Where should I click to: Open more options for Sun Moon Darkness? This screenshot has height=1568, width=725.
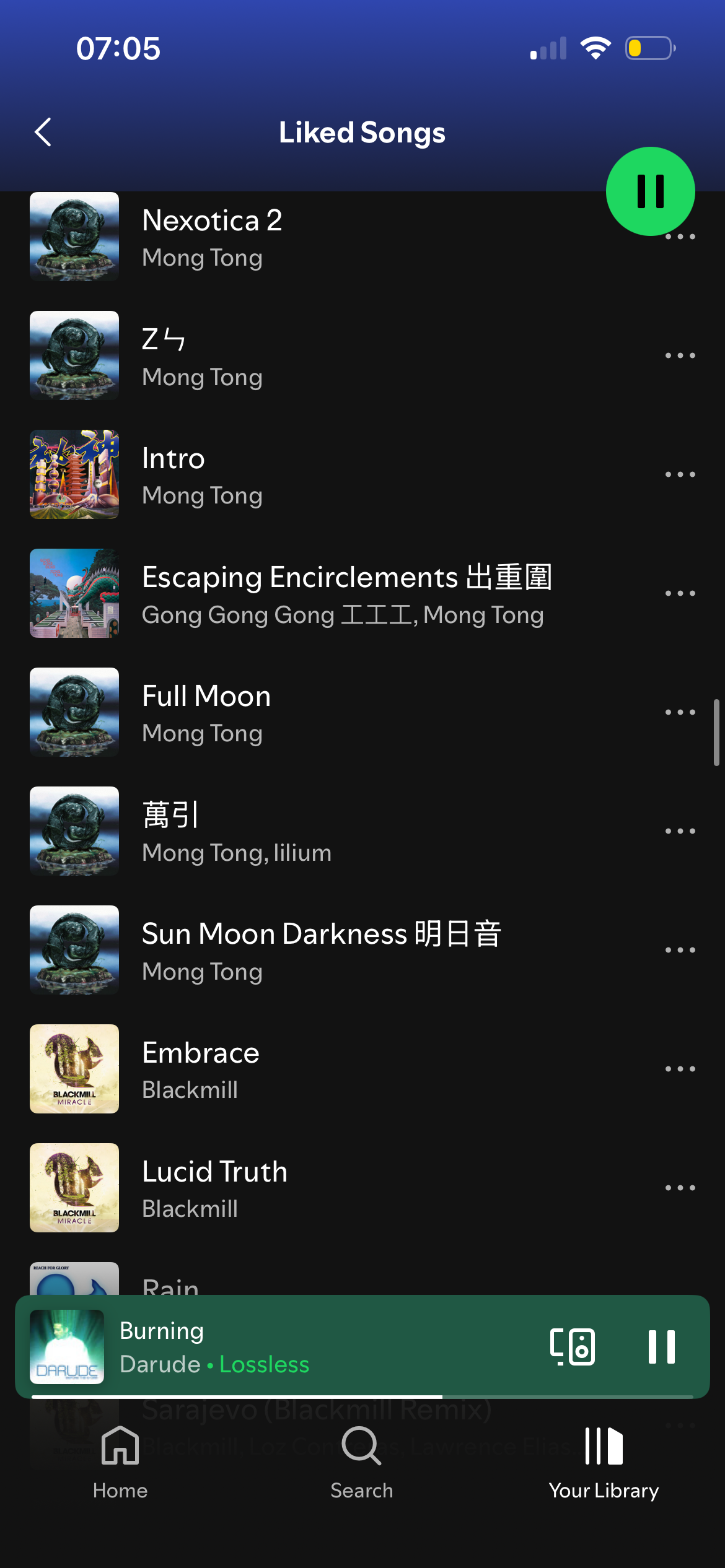coord(680,951)
